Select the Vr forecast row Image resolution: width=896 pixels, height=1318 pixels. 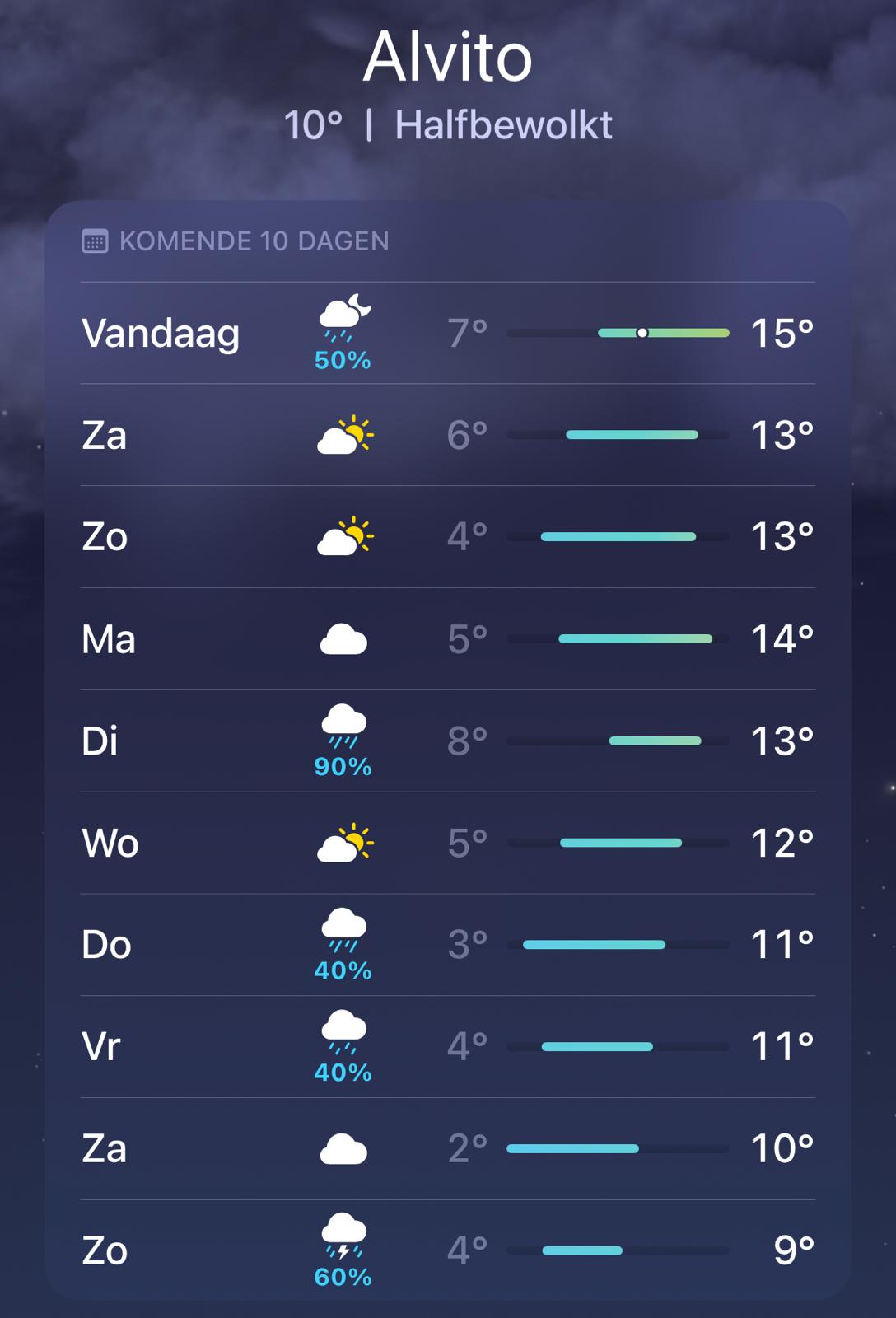pos(447,1047)
